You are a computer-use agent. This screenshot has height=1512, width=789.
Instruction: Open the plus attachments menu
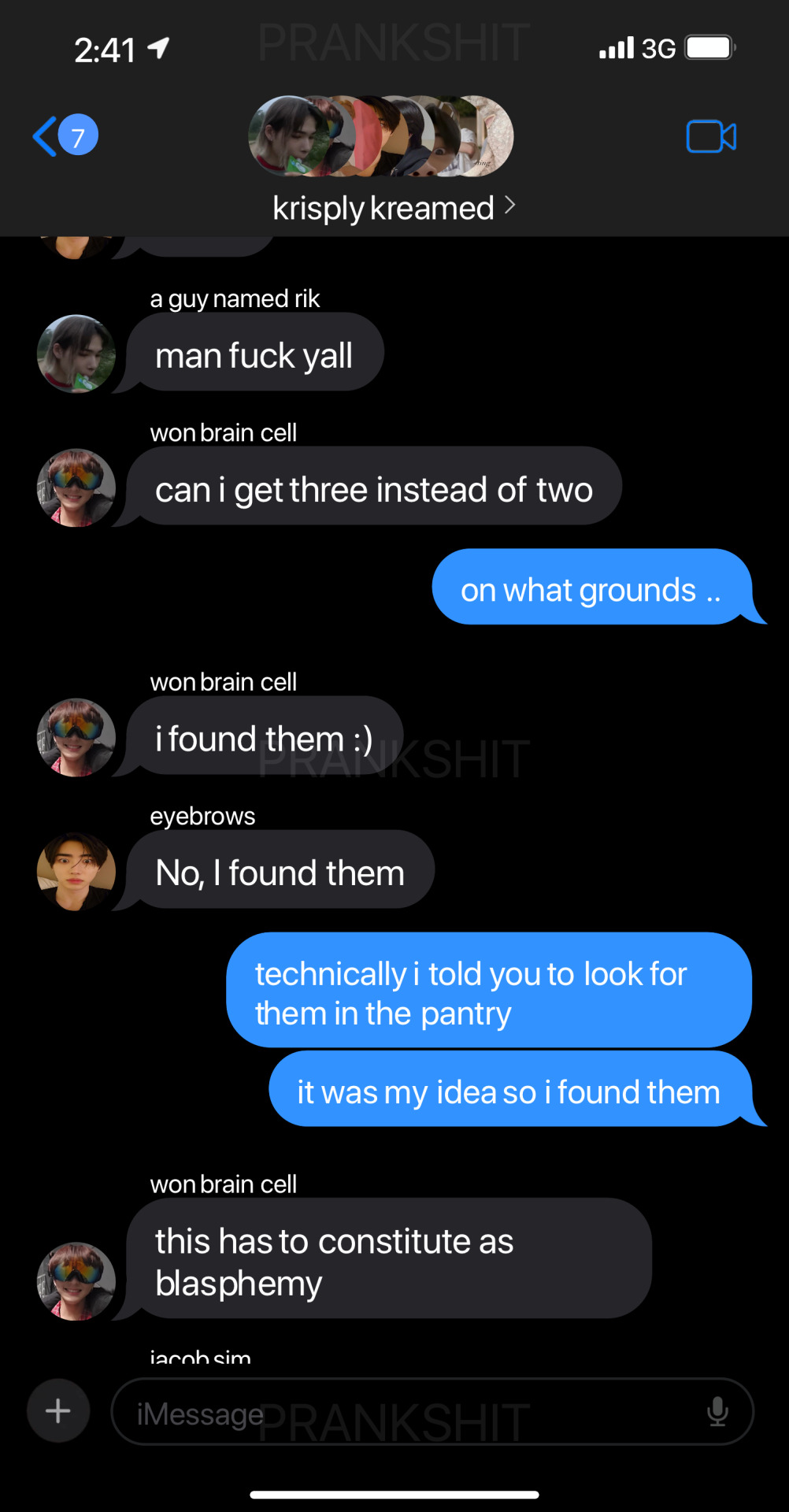click(x=58, y=1410)
